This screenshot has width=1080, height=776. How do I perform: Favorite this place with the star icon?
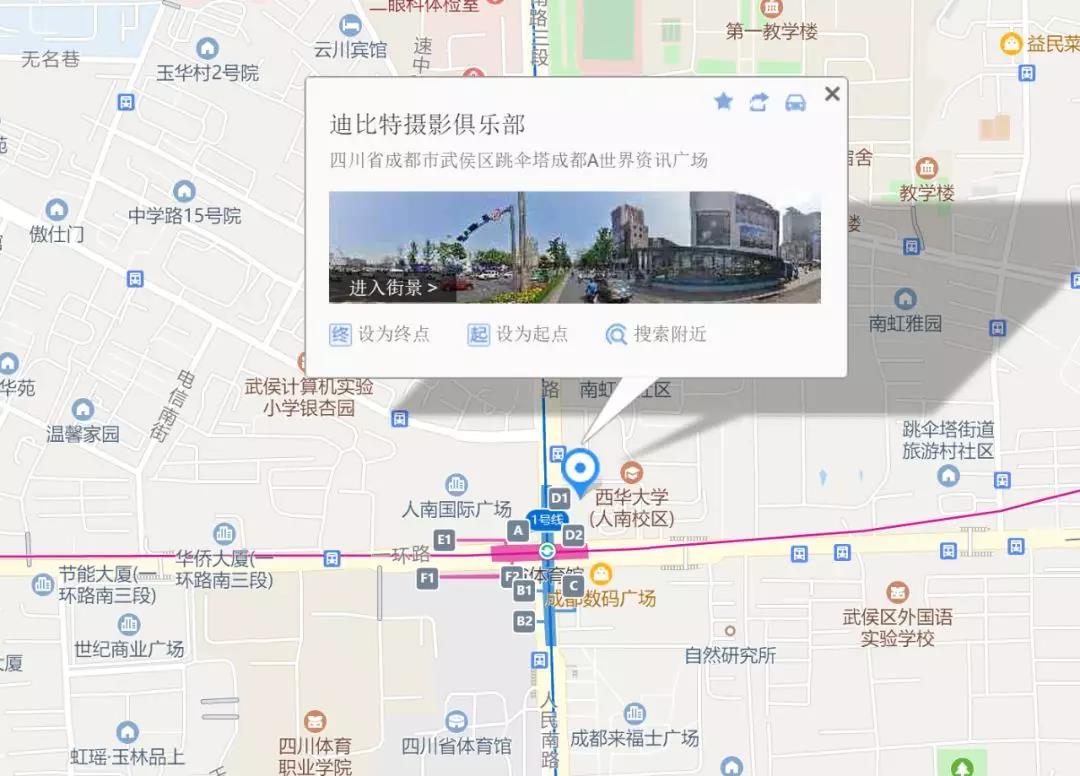[723, 101]
